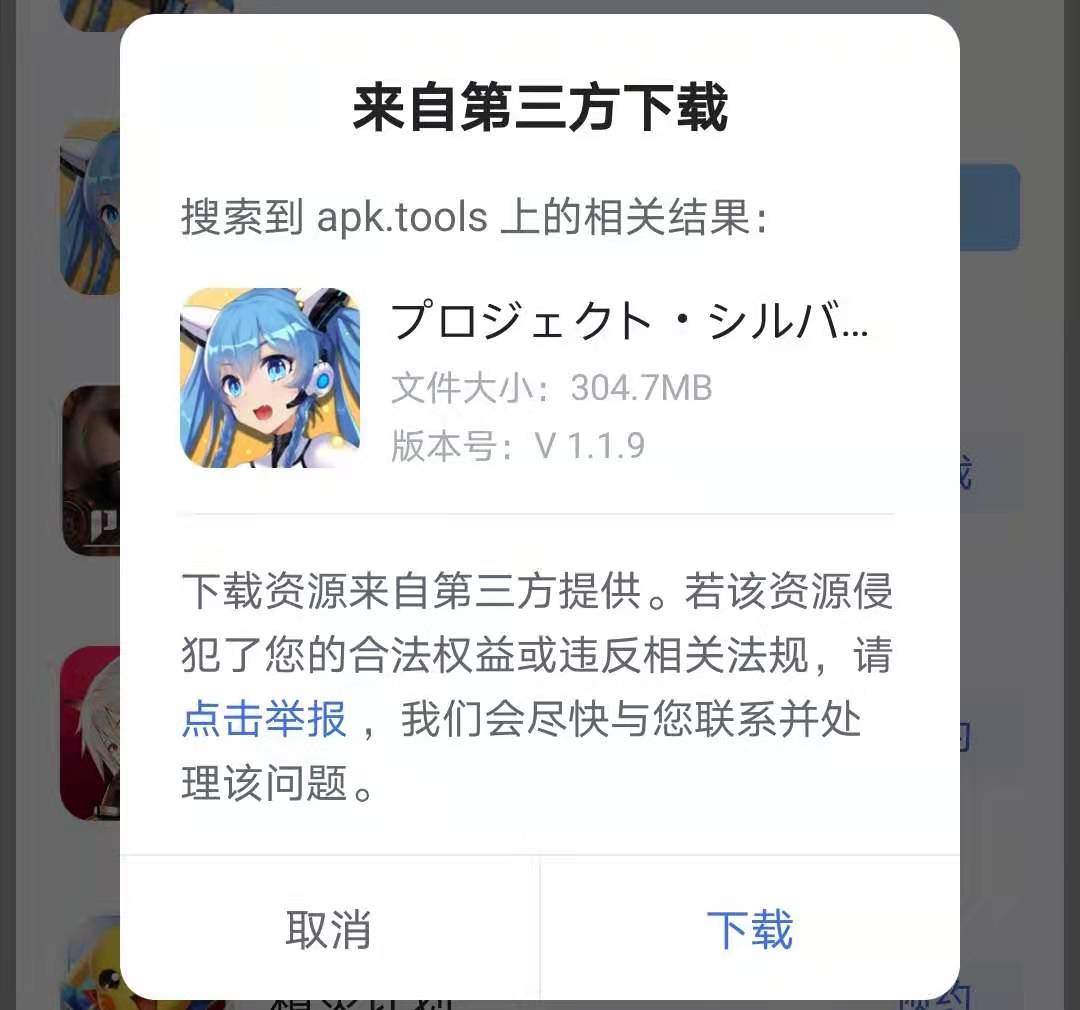Image resolution: width=1080 pixels, height=1010 pixels.
Task: Open the 点击举报 report link
Action: [x=264, y=720]
